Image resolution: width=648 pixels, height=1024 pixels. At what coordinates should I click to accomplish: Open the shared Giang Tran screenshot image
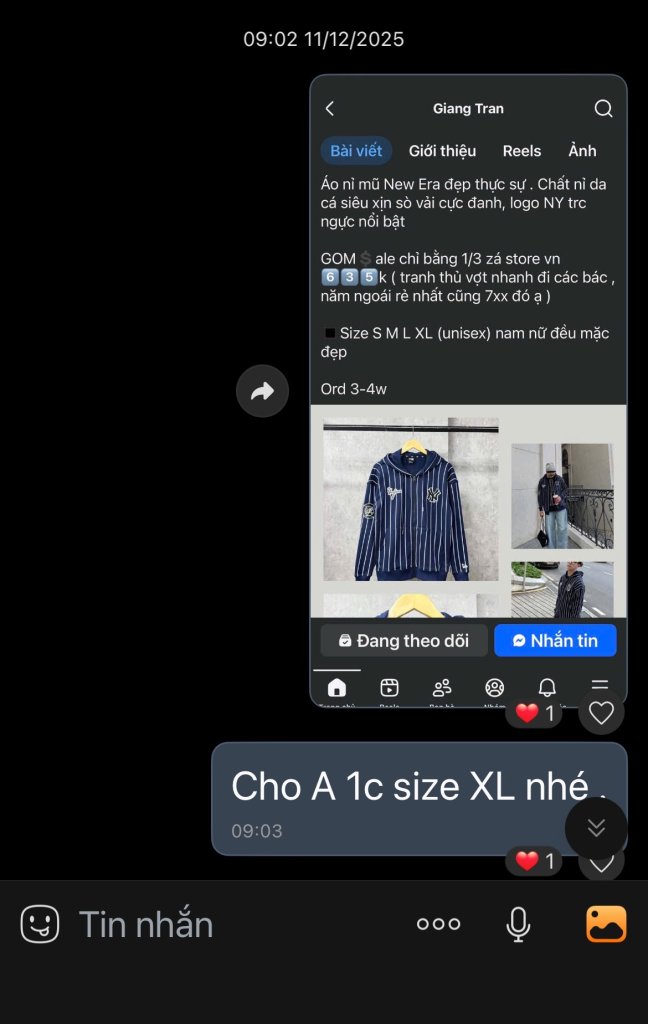[468, 390]
